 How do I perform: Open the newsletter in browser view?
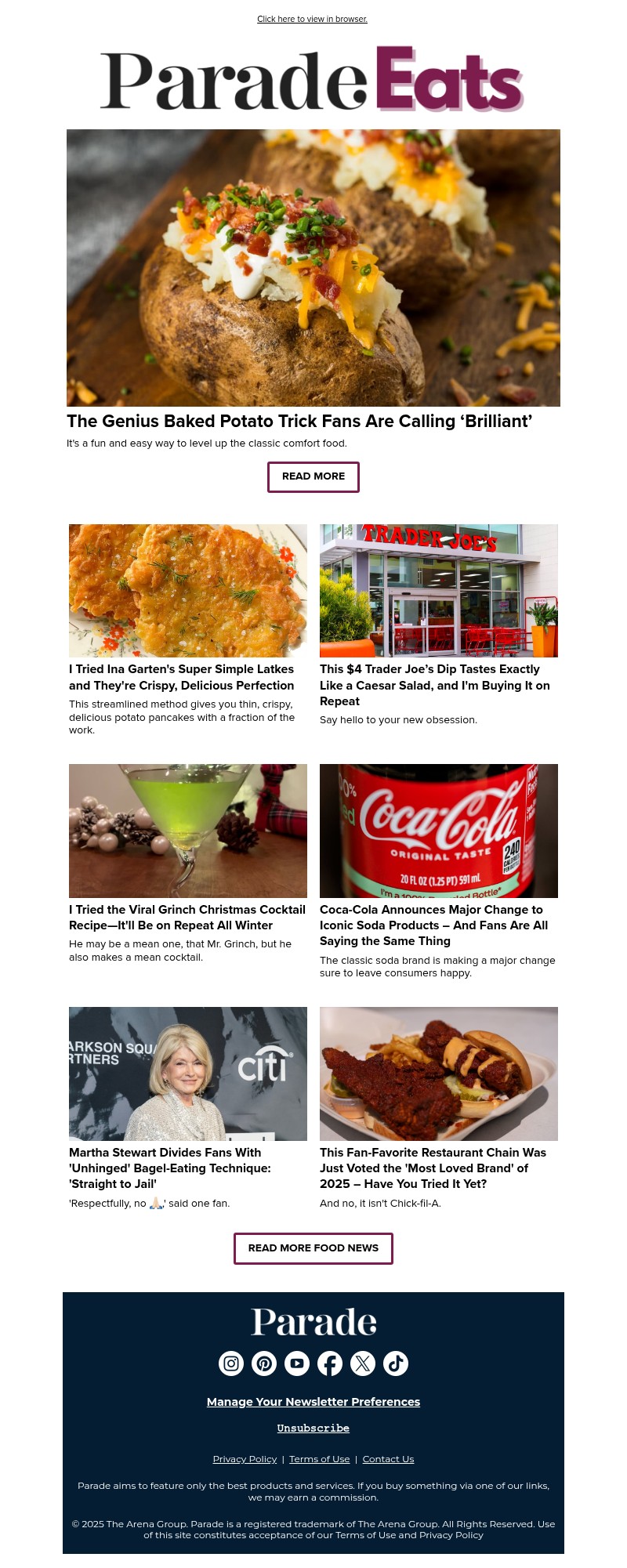click(x=312, y=19)
